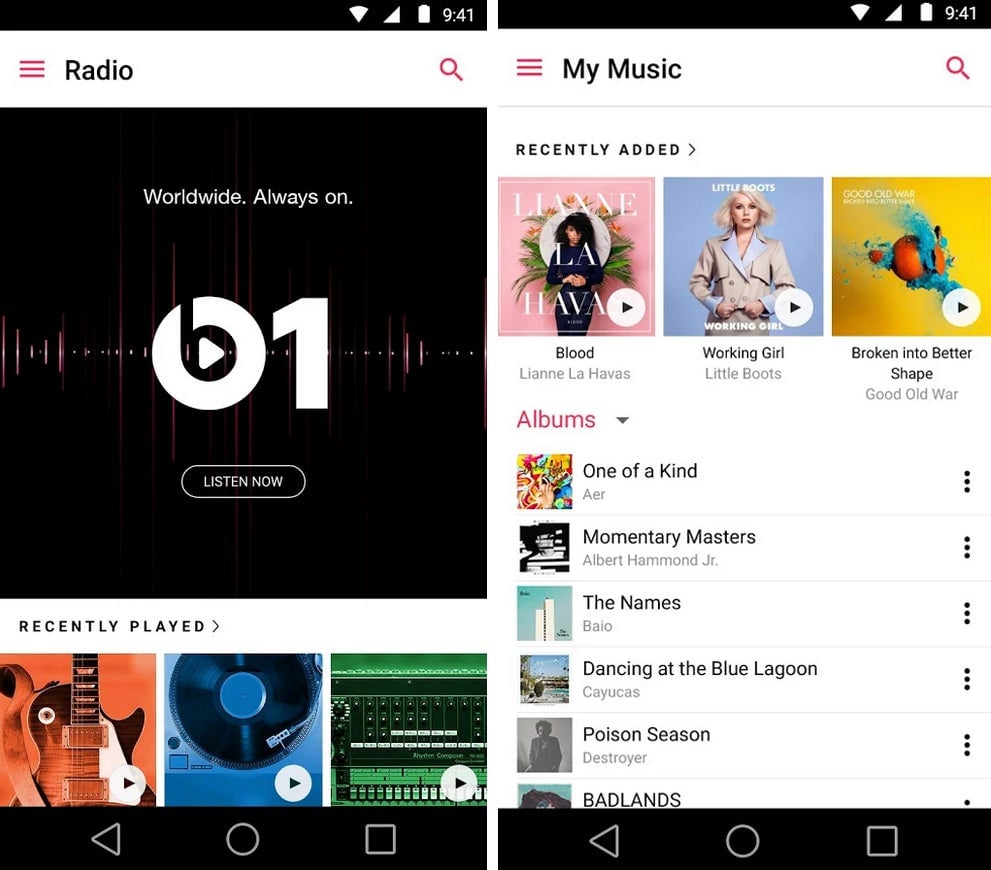Open the drawer menu on Radio screen
The image size is (991, 870).
(x=32, y=69)
